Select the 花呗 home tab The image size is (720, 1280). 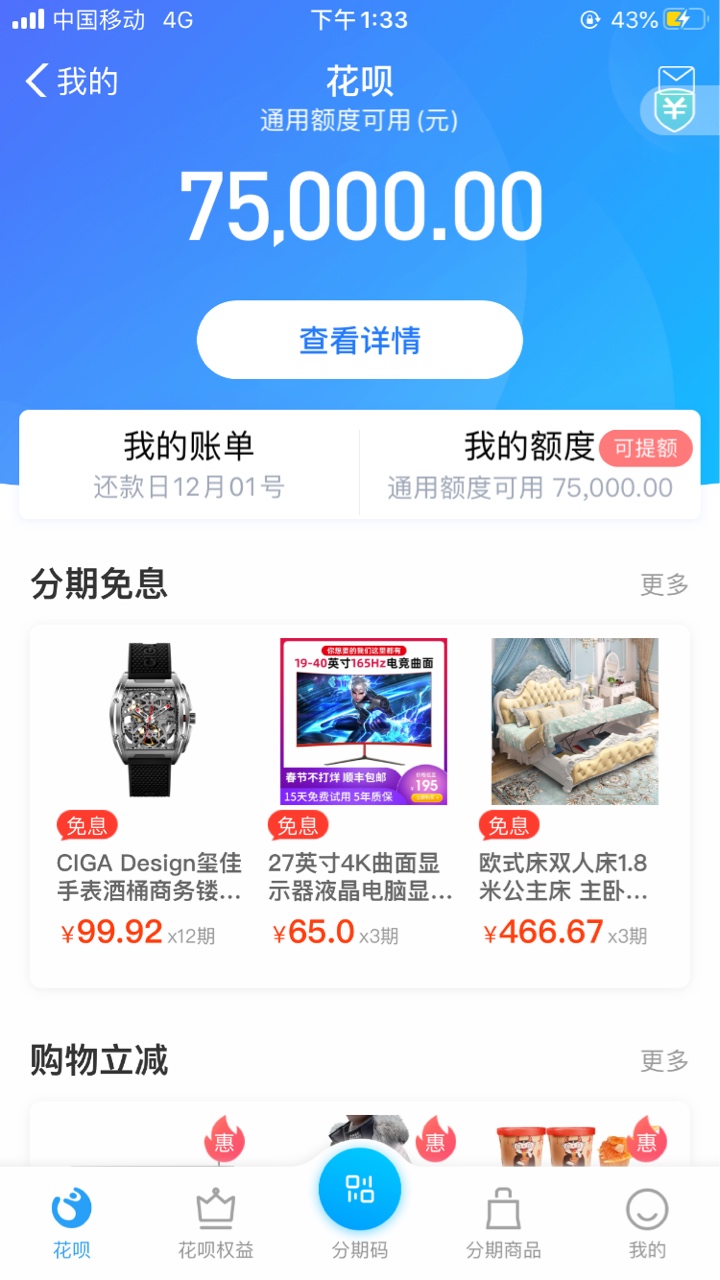point(72,1224)
